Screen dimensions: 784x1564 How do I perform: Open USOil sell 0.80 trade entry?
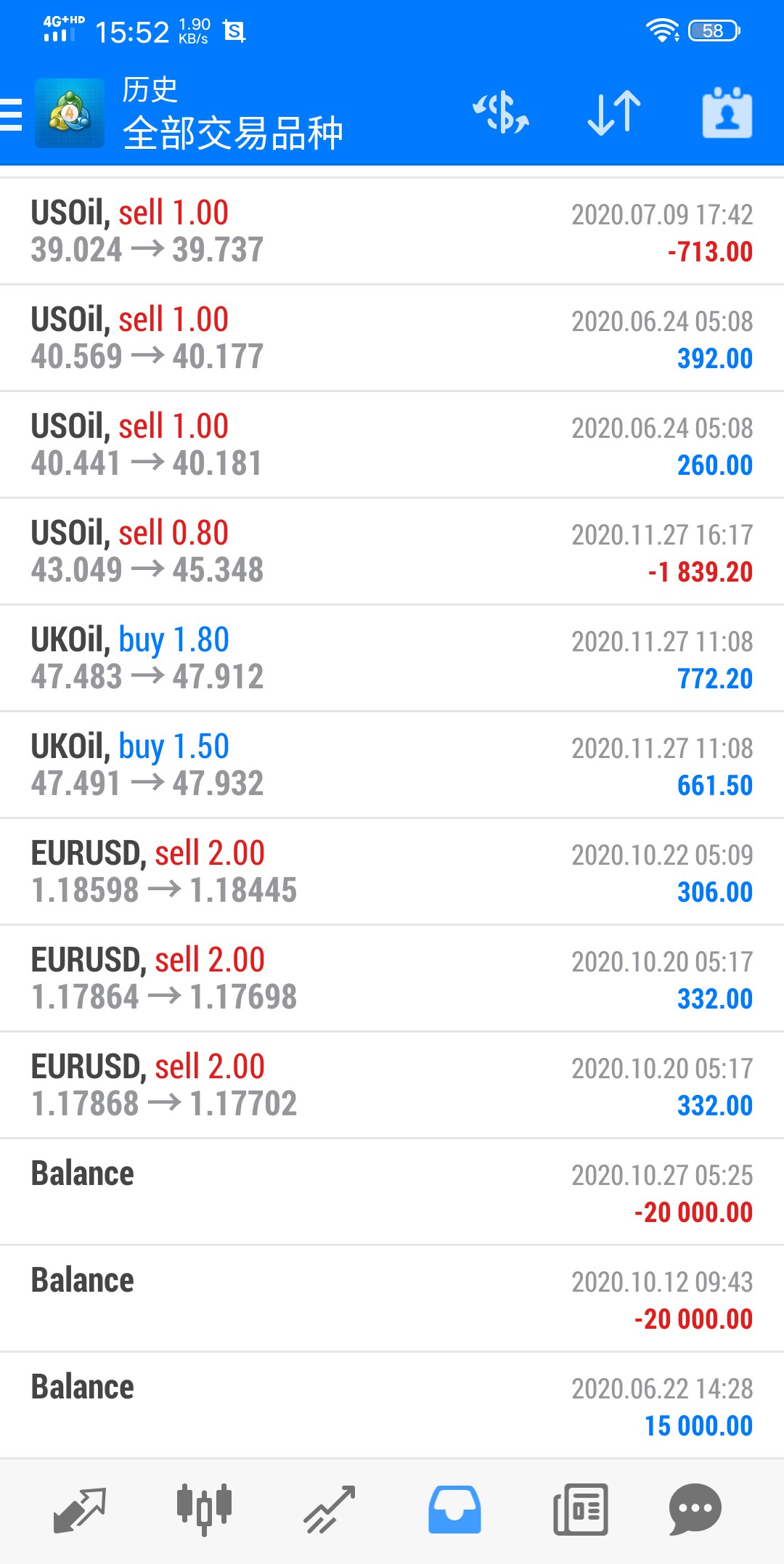point(392,552)
